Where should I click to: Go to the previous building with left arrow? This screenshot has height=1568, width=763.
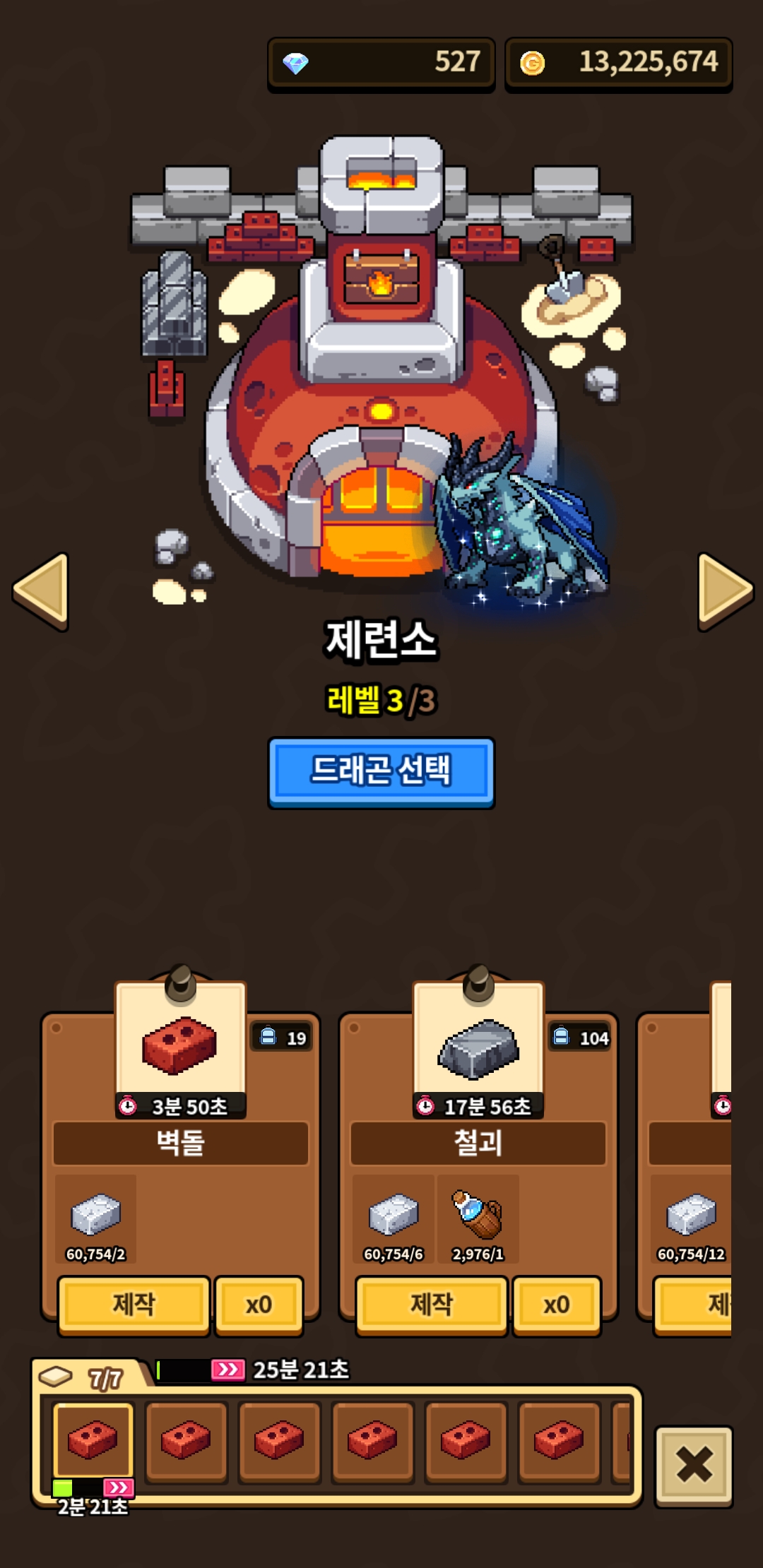(x=41, y=591)
